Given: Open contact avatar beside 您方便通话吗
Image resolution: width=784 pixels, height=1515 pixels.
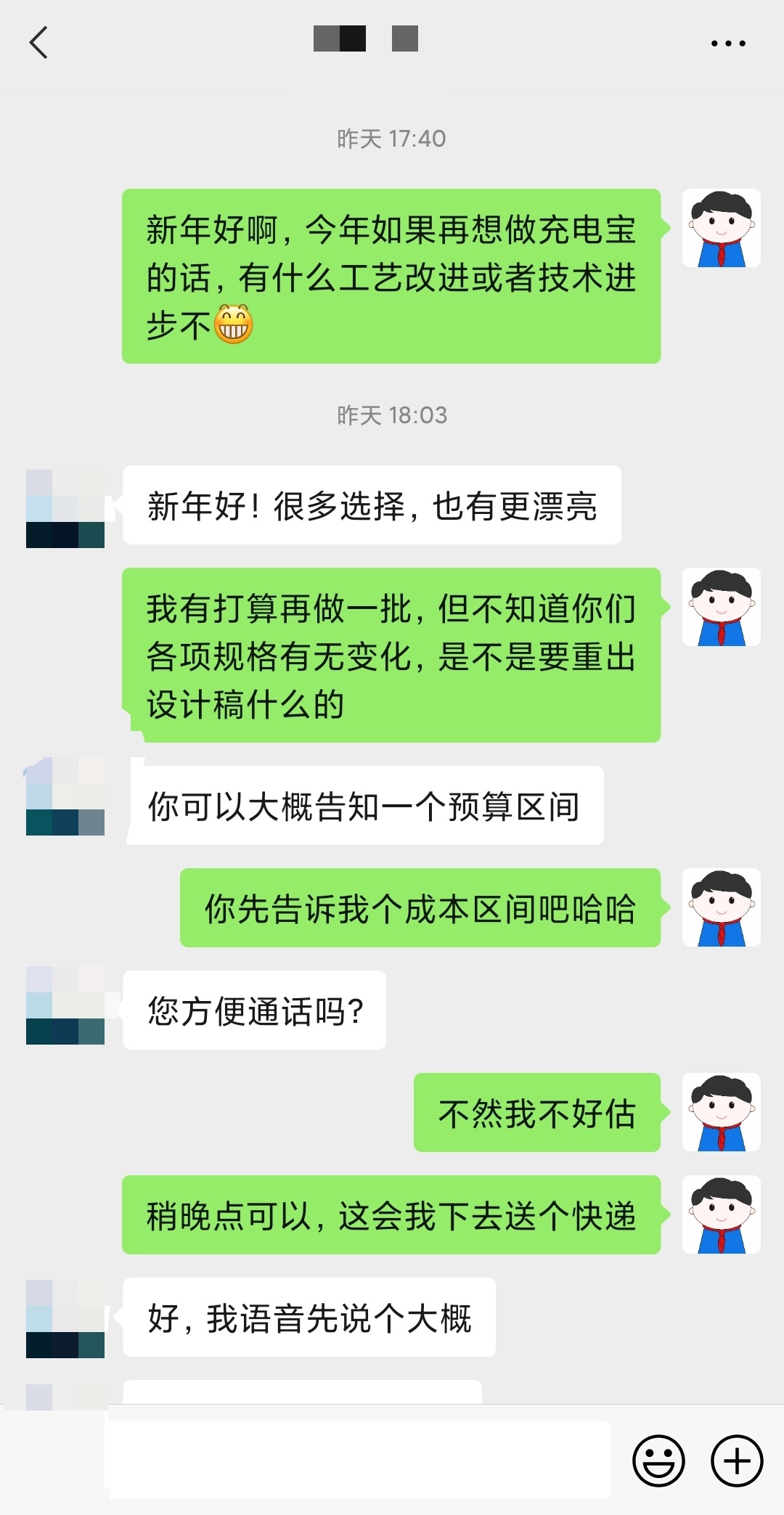Looking at the screenshot, I should coord(65,1005).
